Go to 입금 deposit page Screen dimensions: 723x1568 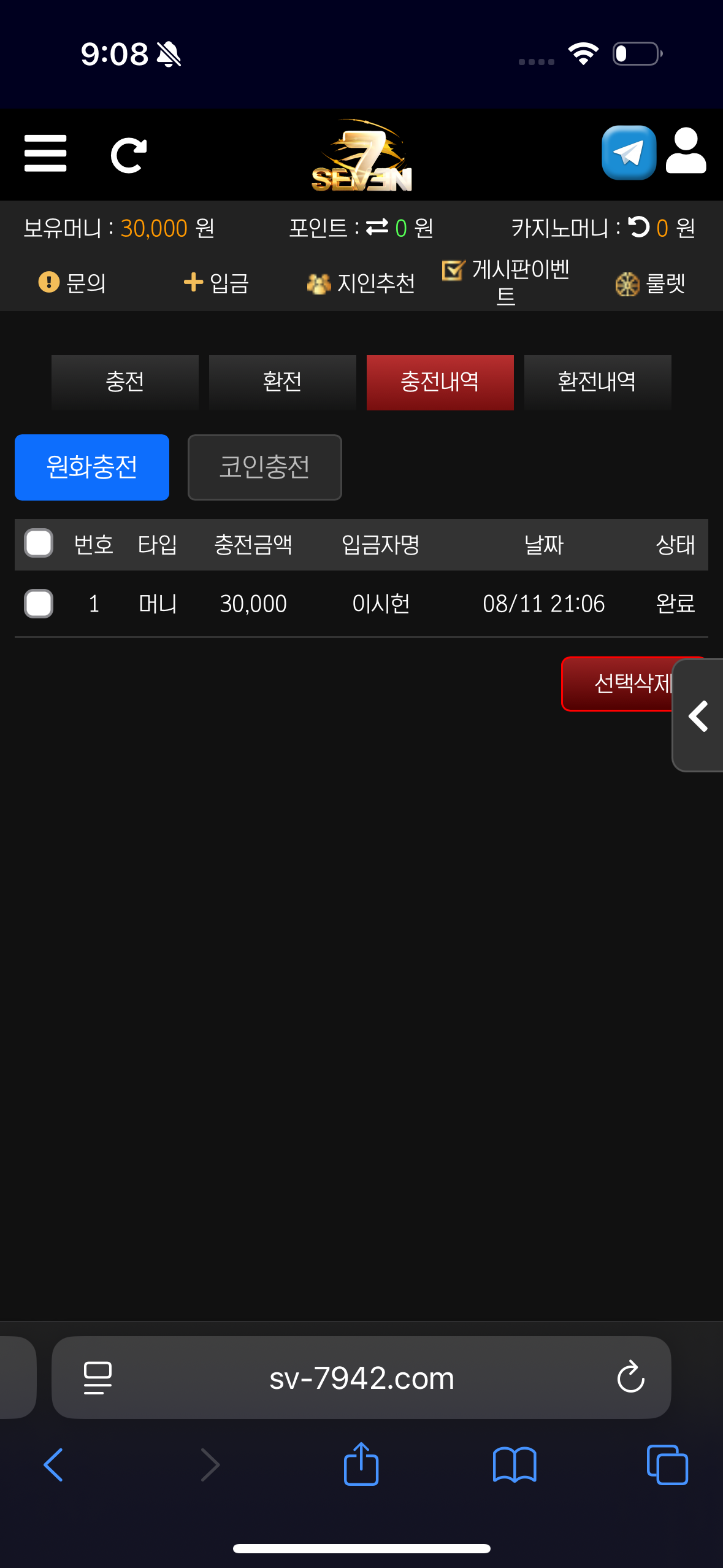click(x=216, y=283)
